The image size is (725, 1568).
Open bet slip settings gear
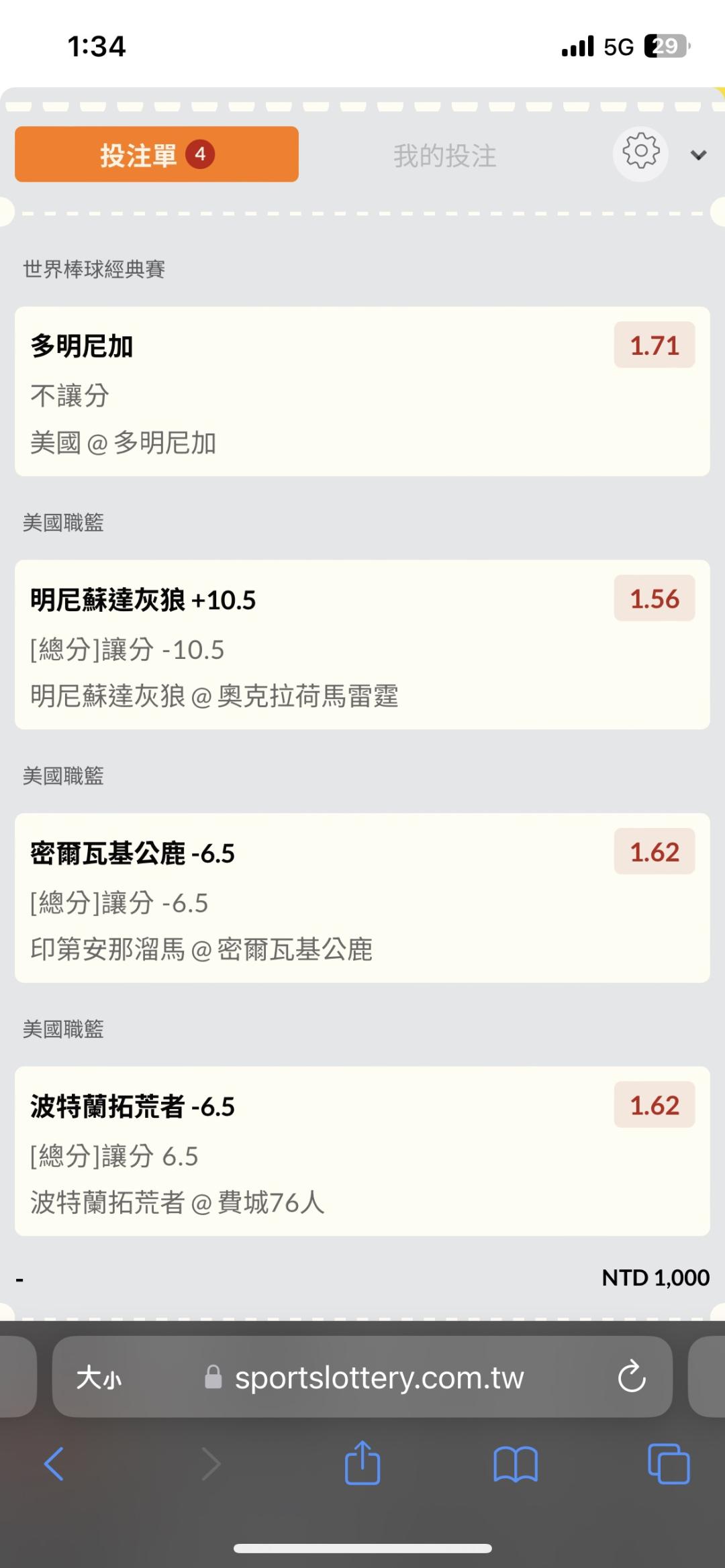coord(640,154)
